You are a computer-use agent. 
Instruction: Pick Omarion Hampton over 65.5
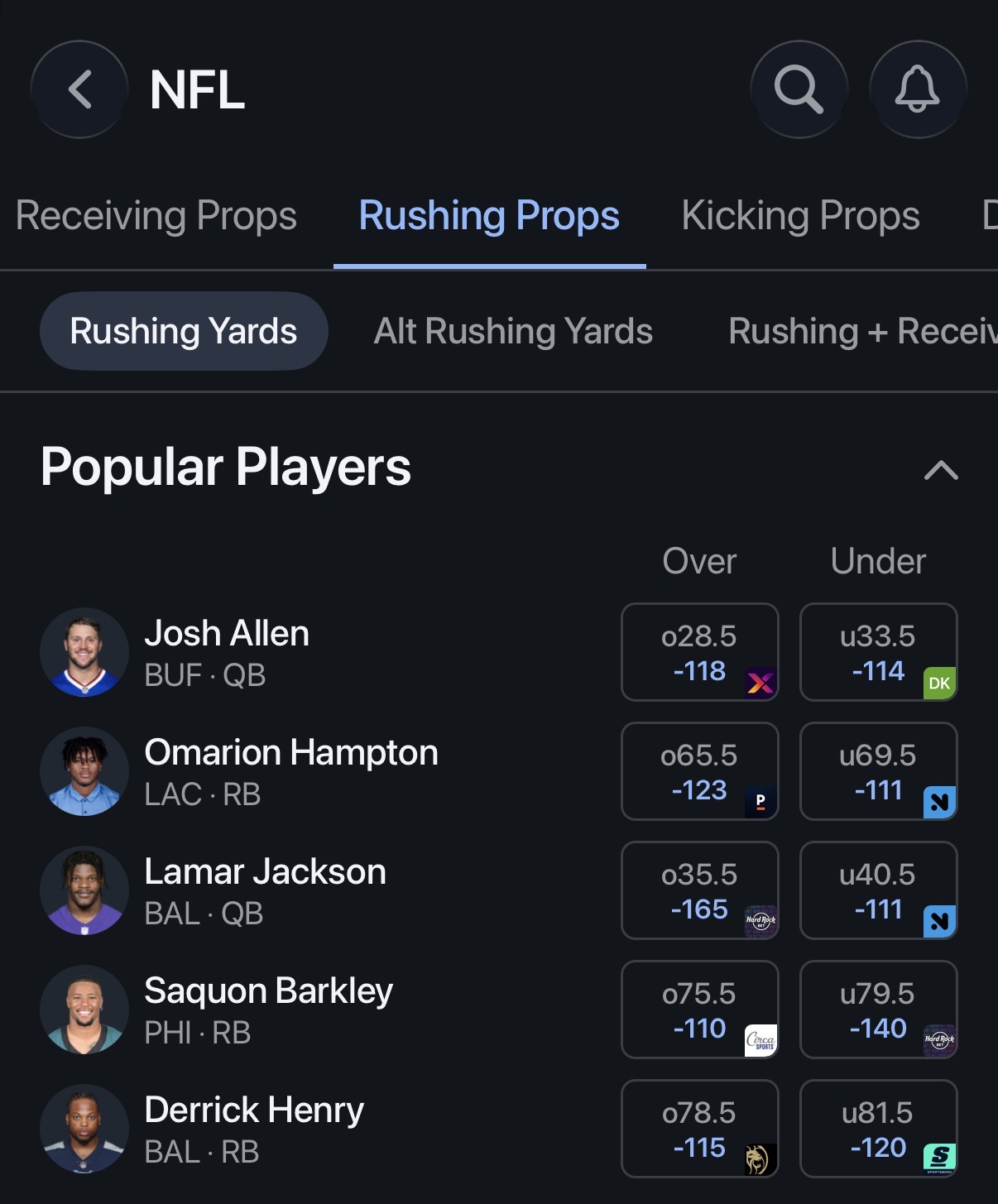(x=699, y=771)
